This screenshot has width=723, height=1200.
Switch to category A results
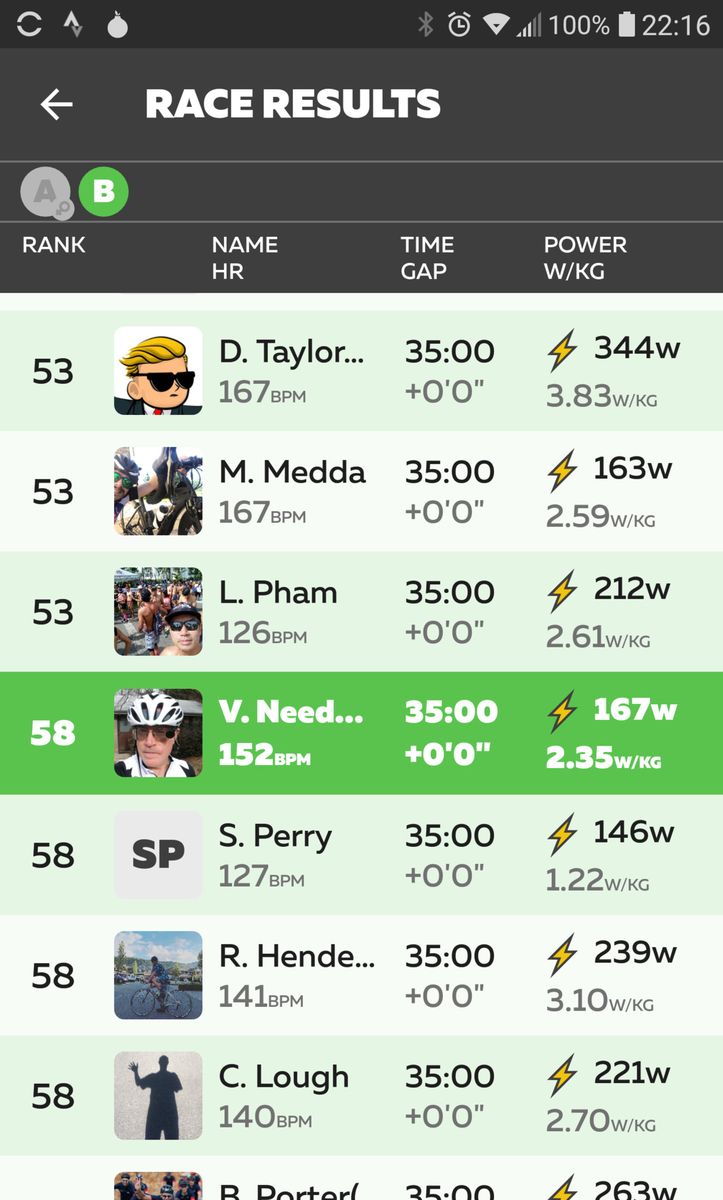[x=45, y=191]
